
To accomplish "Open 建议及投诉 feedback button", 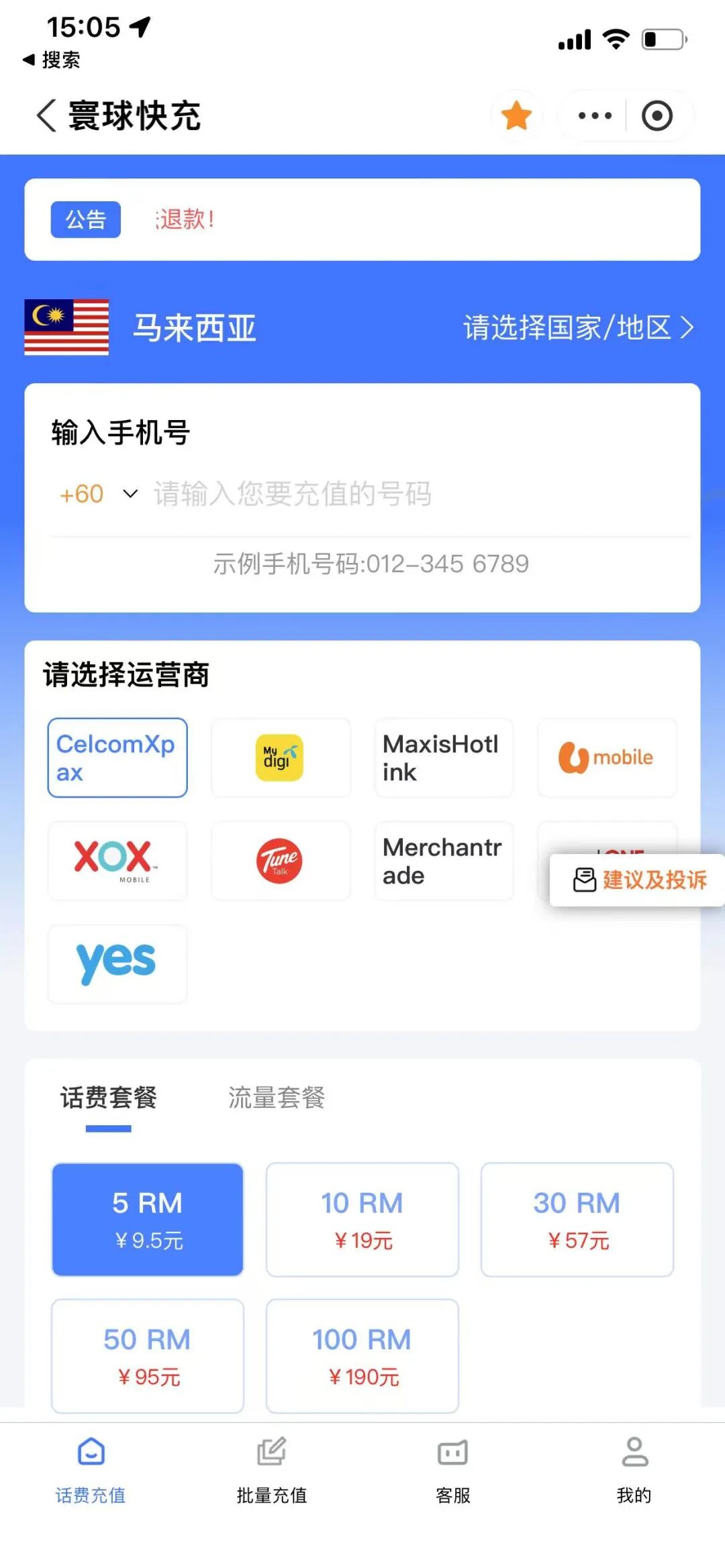I will click(x=639, y=880).
